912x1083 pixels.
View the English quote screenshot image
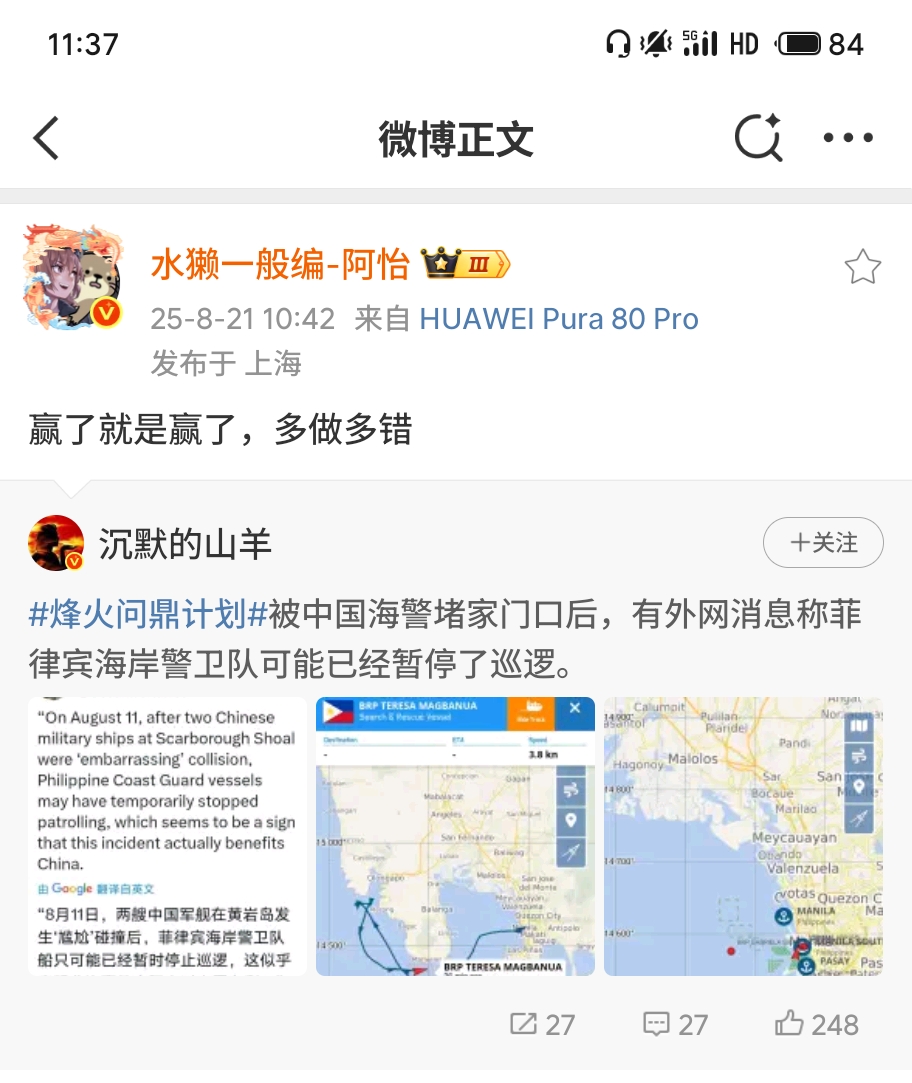tap(167, 836)
